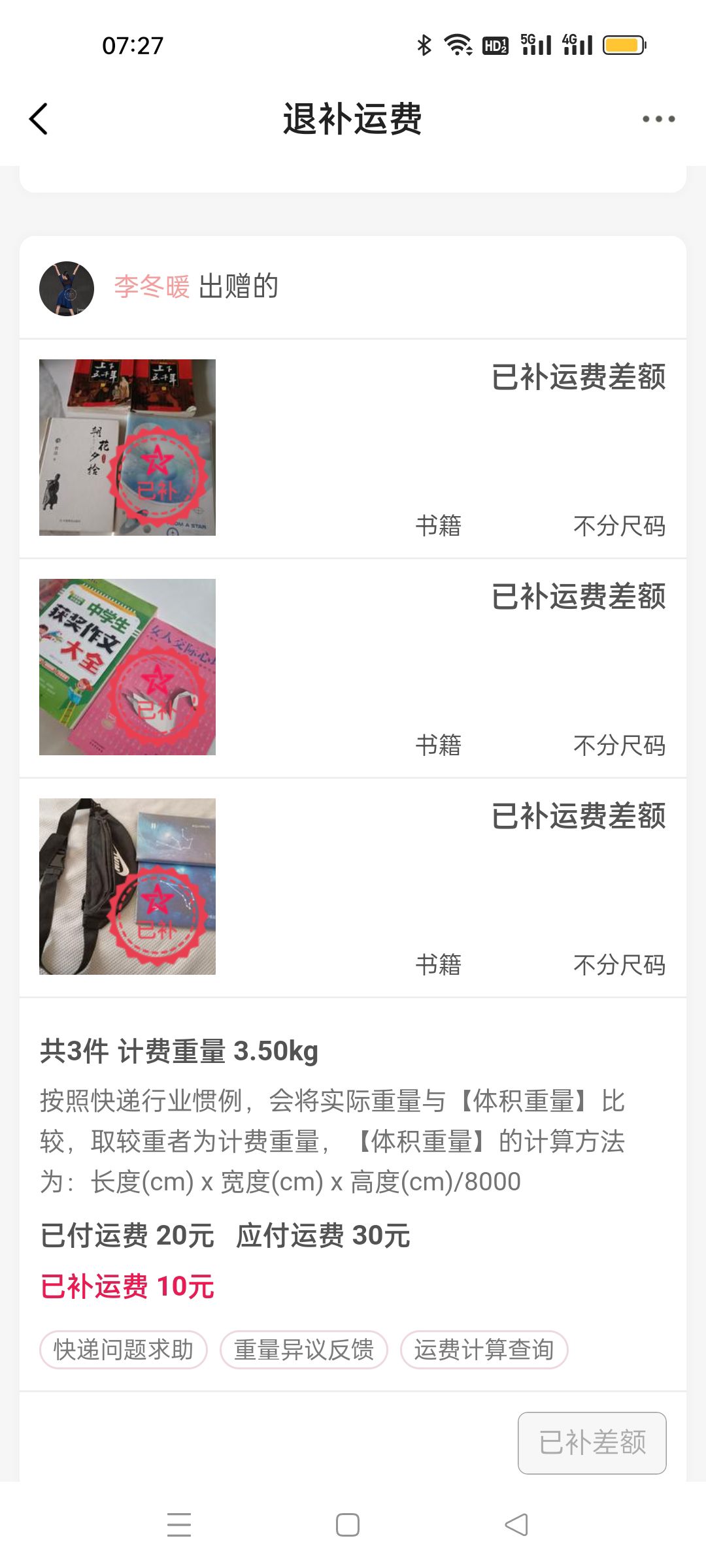Screen dimensions: 706x1568
Task: Go to the system home screen
Action: coord(348,1525)
